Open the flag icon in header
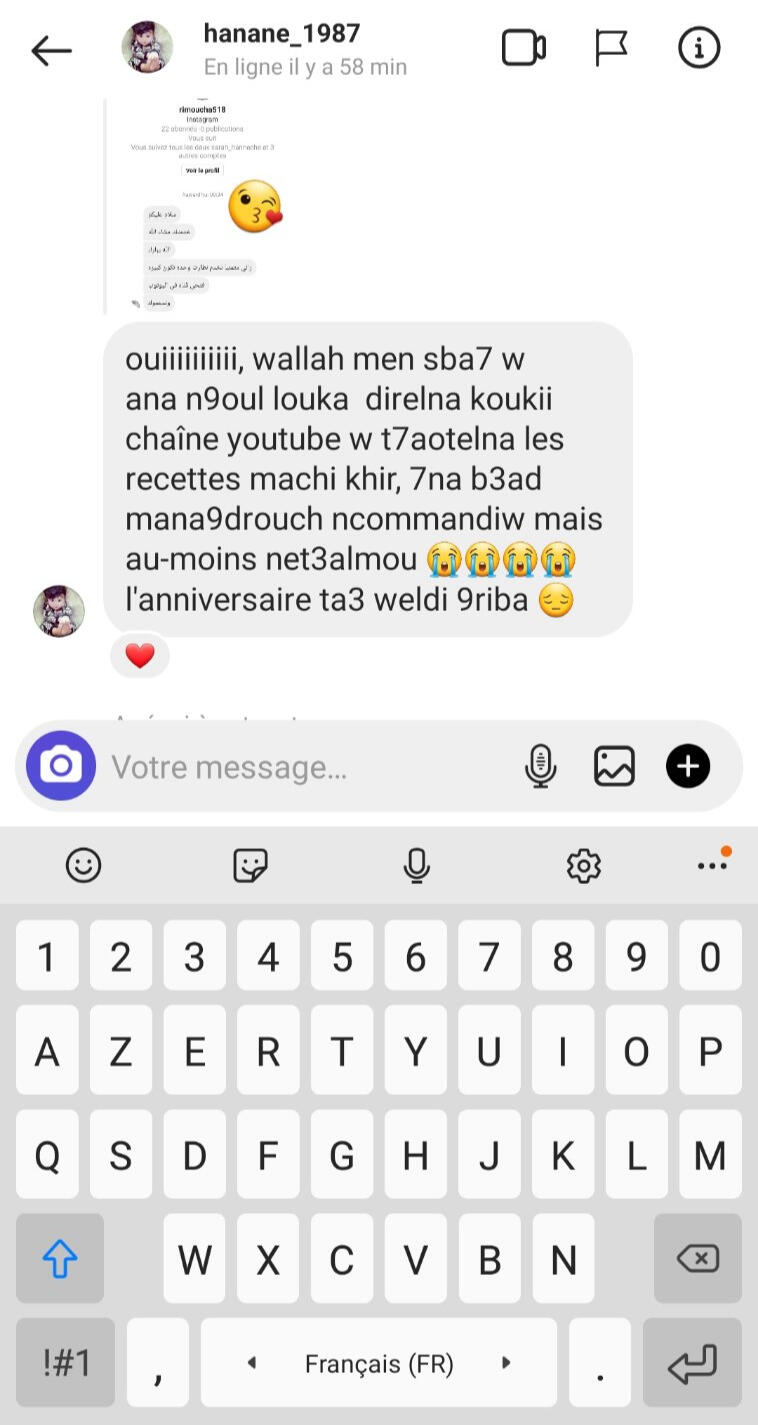The image size is (758, 1425). click(611, 48)
